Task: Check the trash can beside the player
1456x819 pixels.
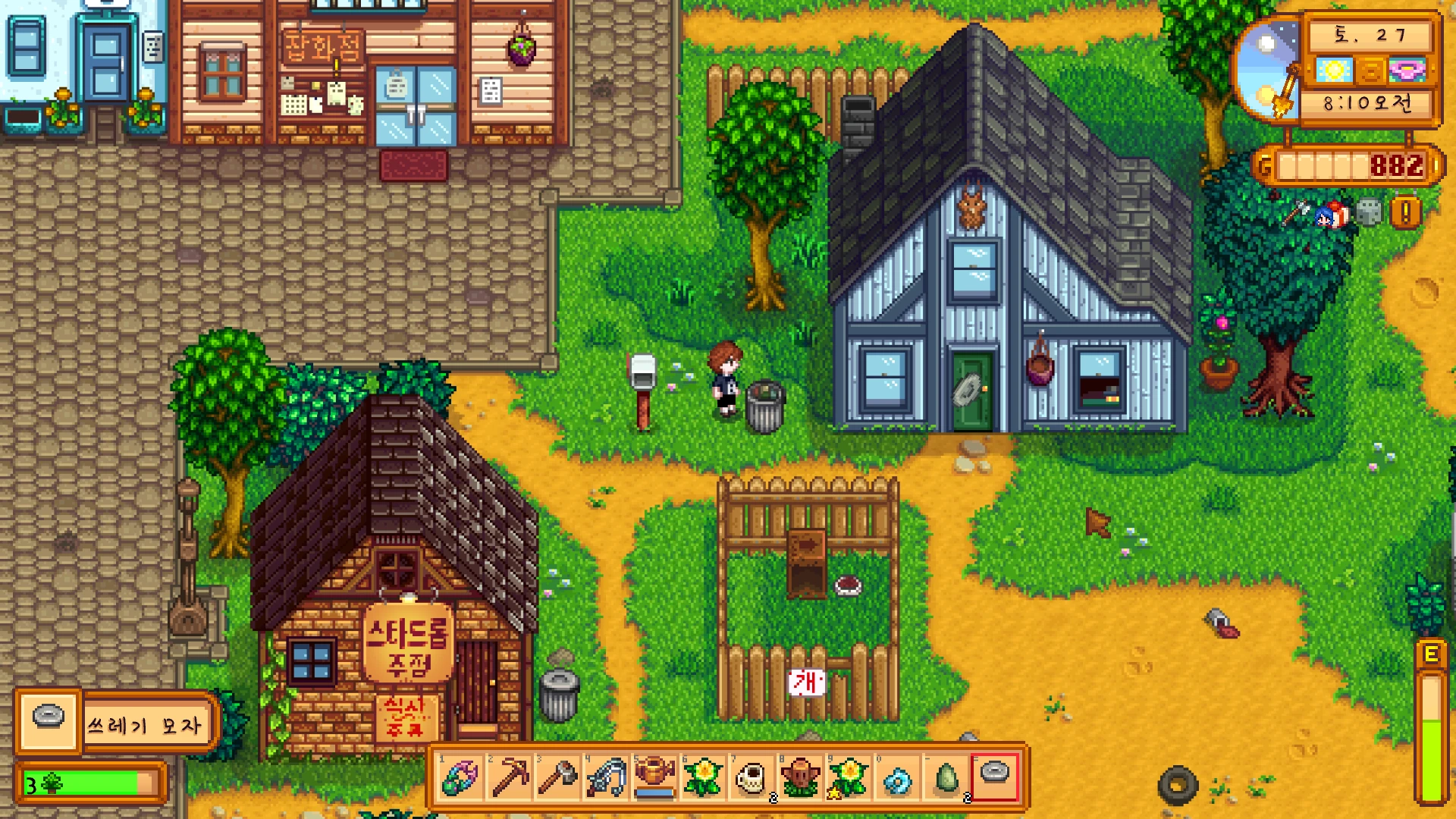Action: point(764,407)
